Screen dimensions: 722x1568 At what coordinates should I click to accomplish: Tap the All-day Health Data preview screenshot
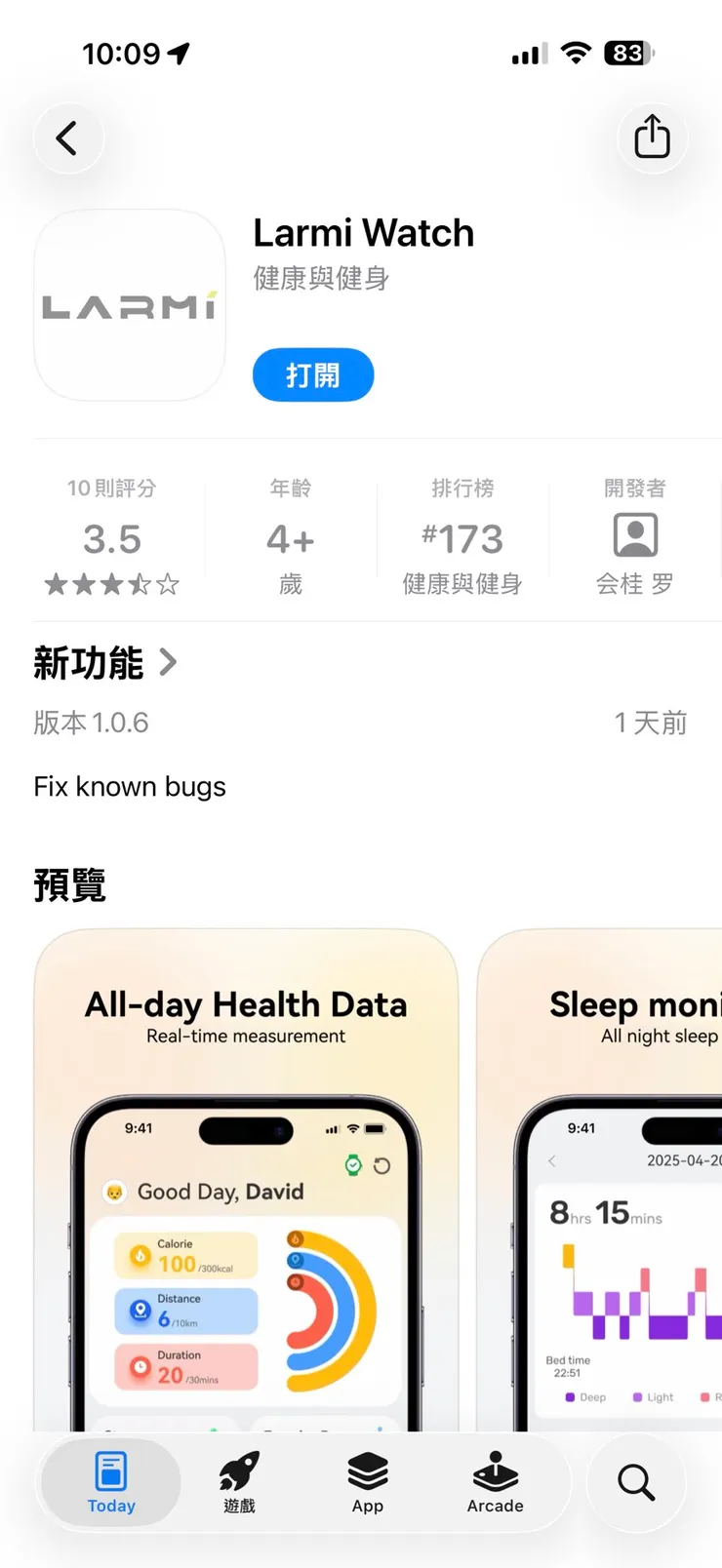[x=246, y=1170]
